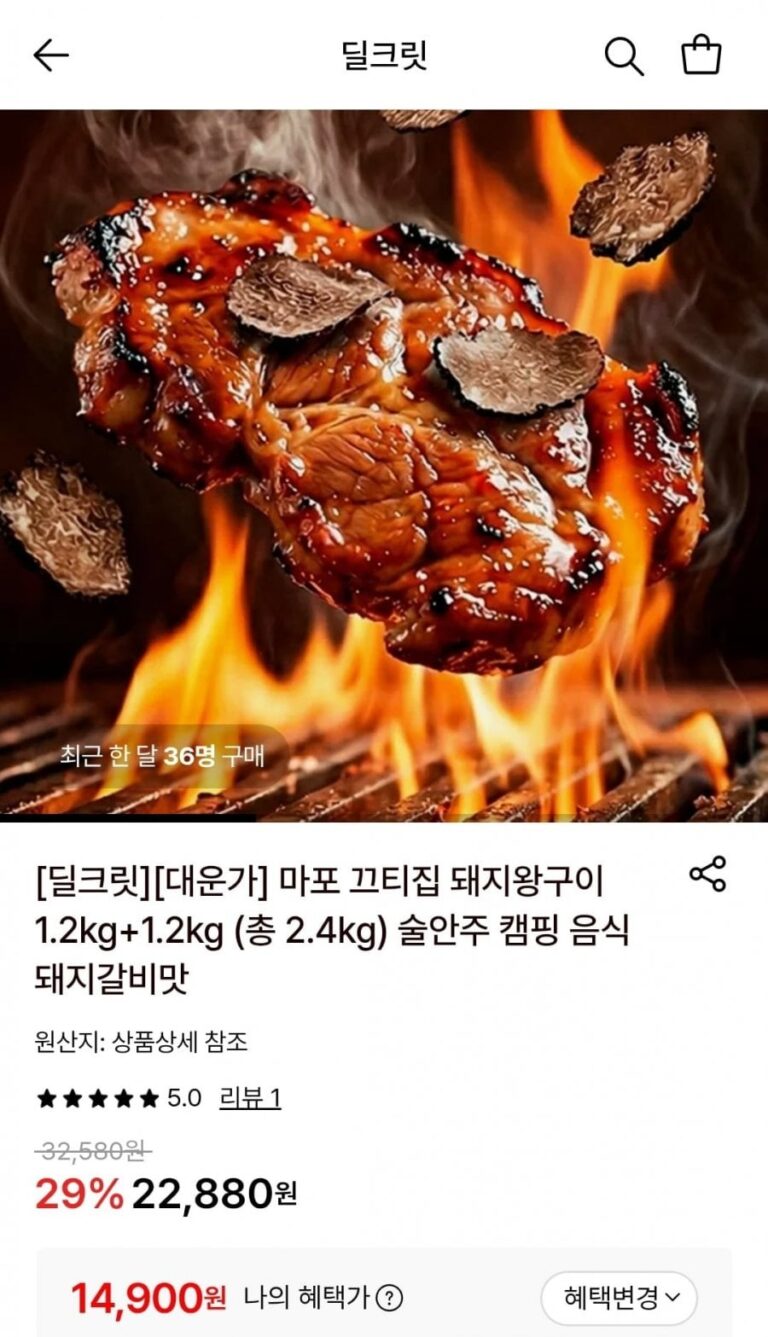Go back using the arrow icon
Image resolution: width=768 pixels, height=1337 pixels.
[x=51, y=56]
